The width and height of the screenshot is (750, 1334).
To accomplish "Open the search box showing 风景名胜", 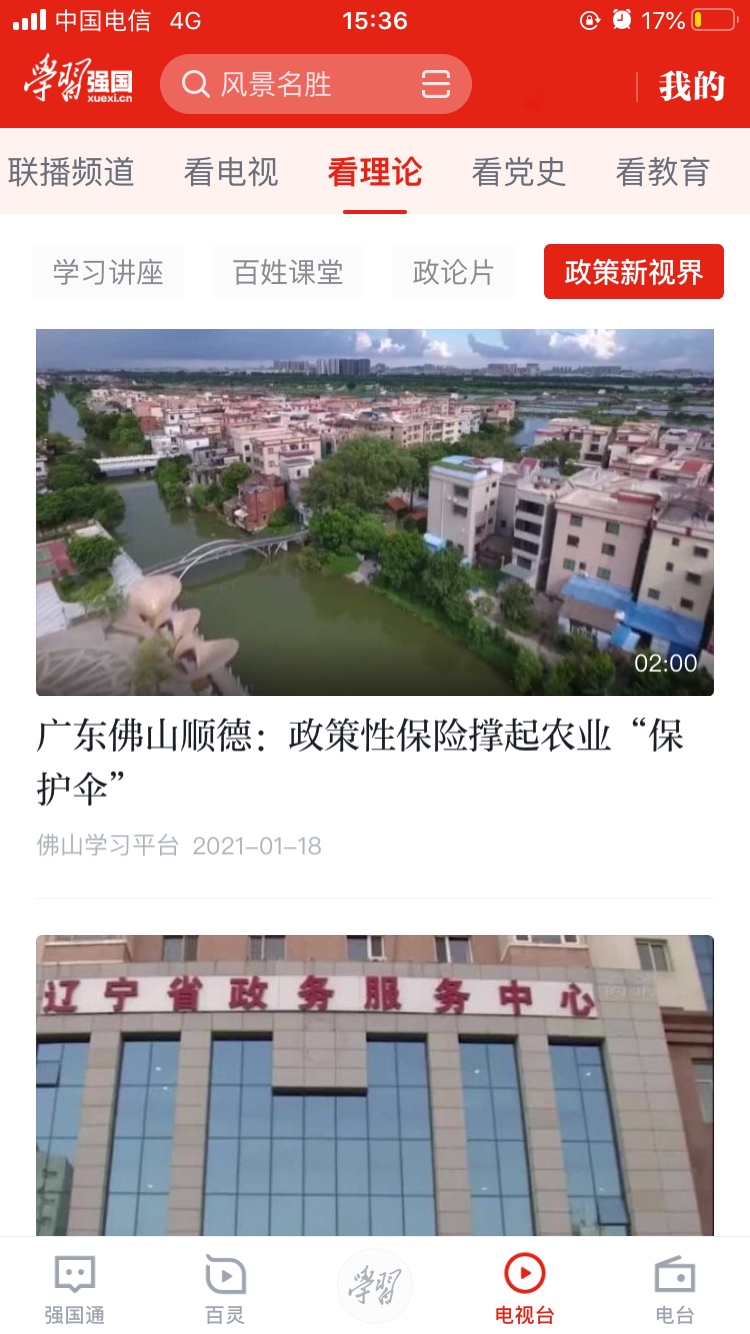I will click(x=315, y=84).
